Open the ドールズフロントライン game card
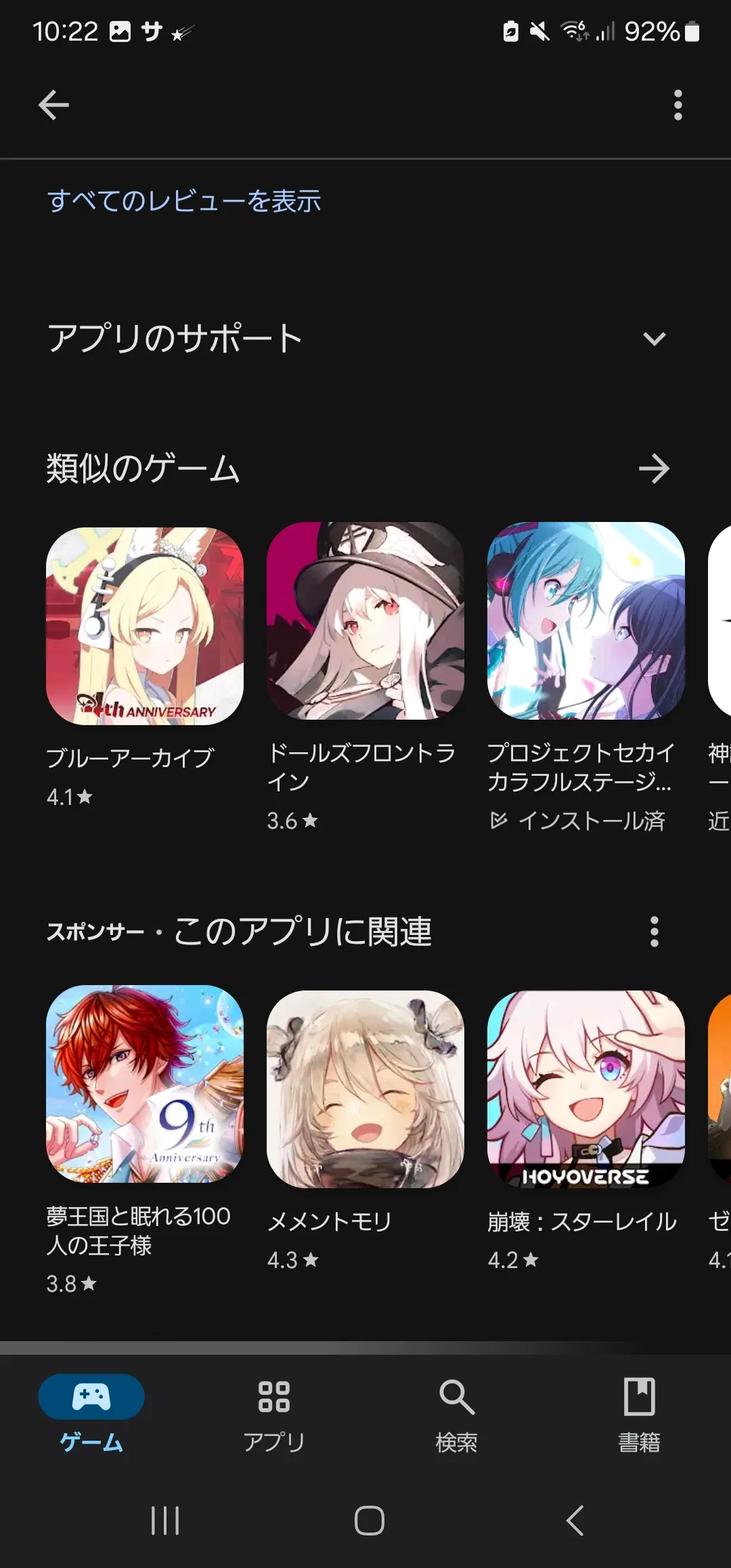 [365, 621]
